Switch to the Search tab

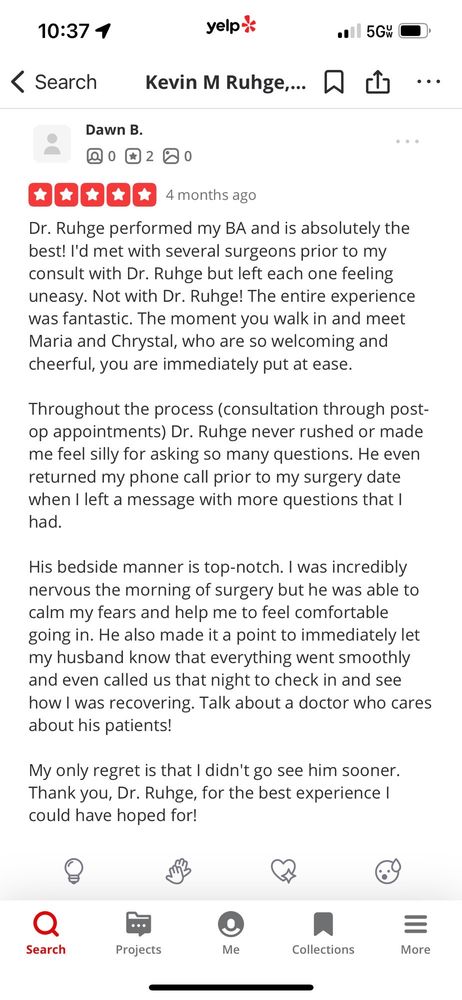coord(46,933)
